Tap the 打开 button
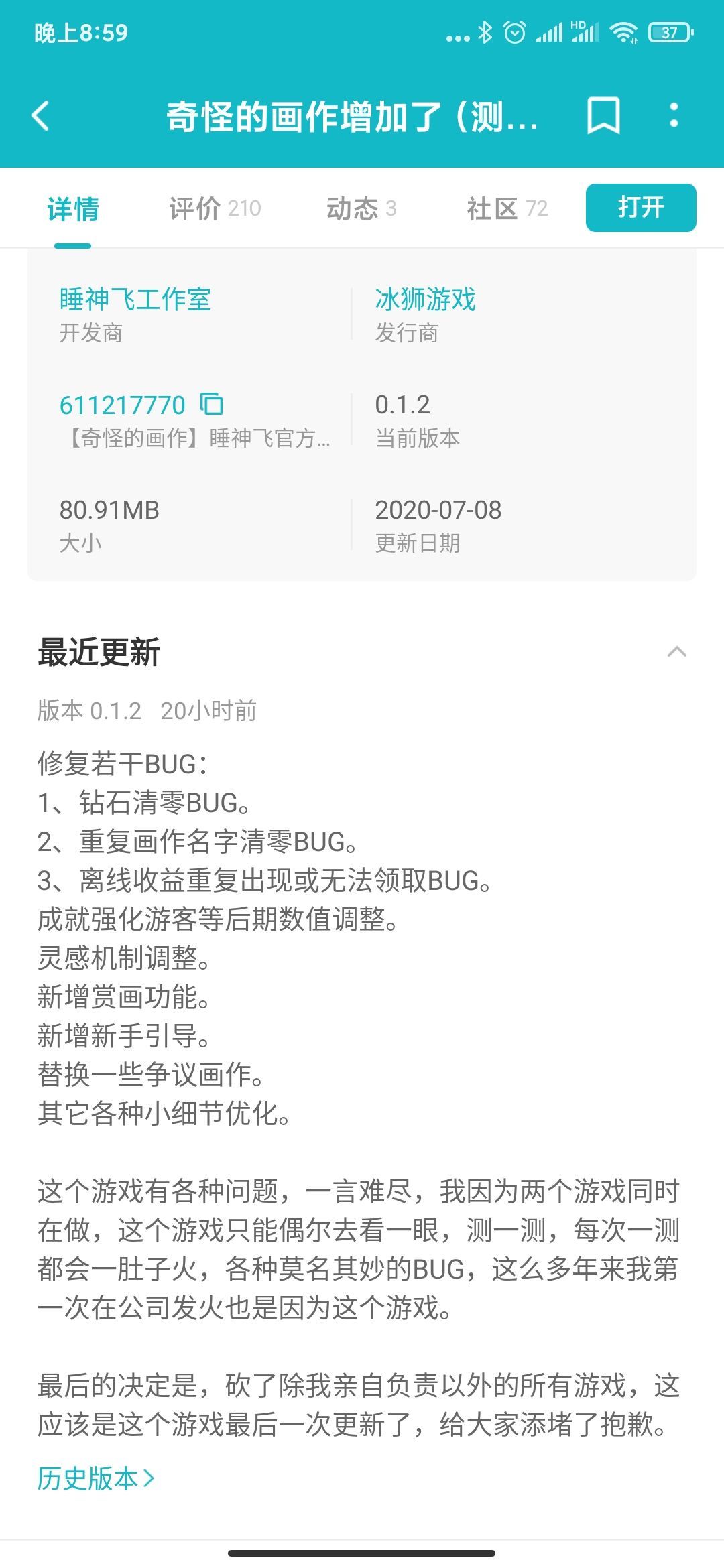Viewport: 724px width, 1568px height. coord(641,208)
